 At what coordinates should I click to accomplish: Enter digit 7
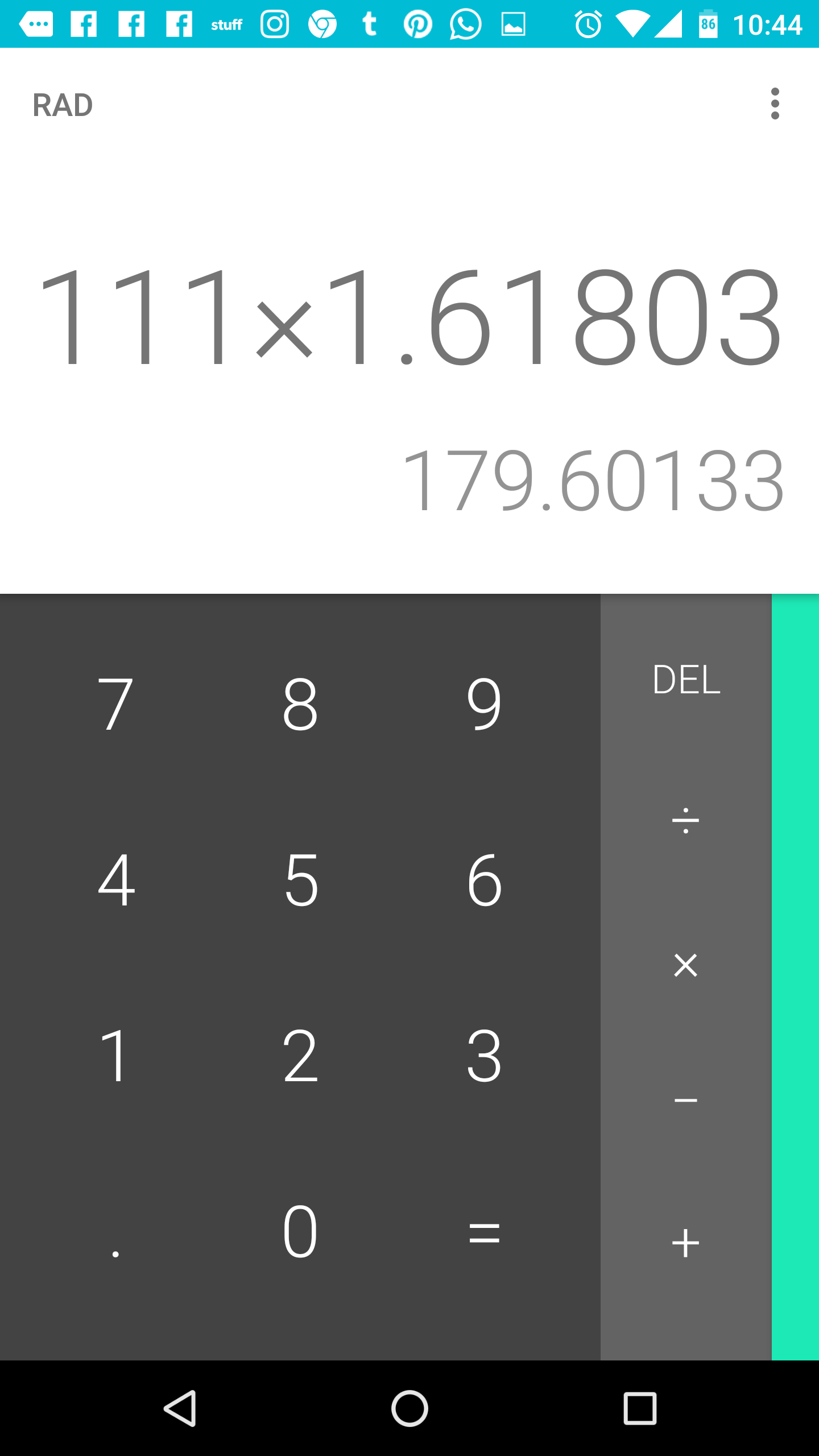pyautogui.click(x=115, y=704)
